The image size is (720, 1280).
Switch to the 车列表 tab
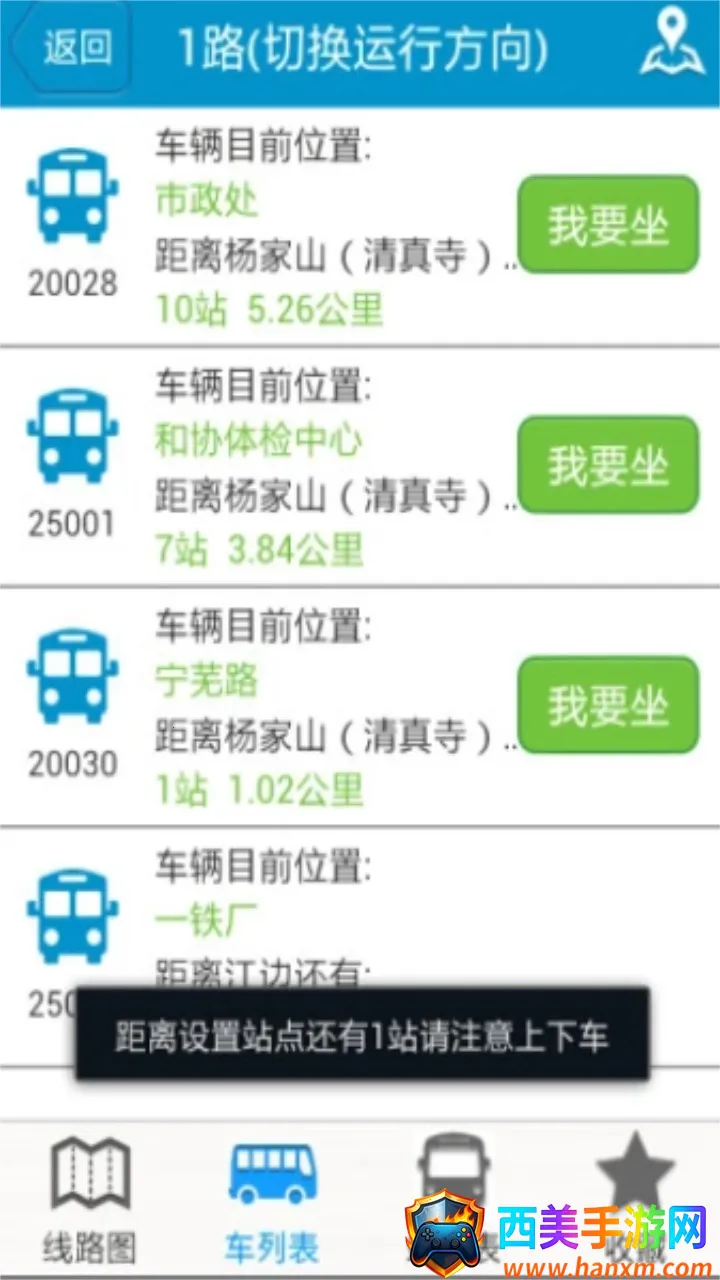tap(272, 1200)
